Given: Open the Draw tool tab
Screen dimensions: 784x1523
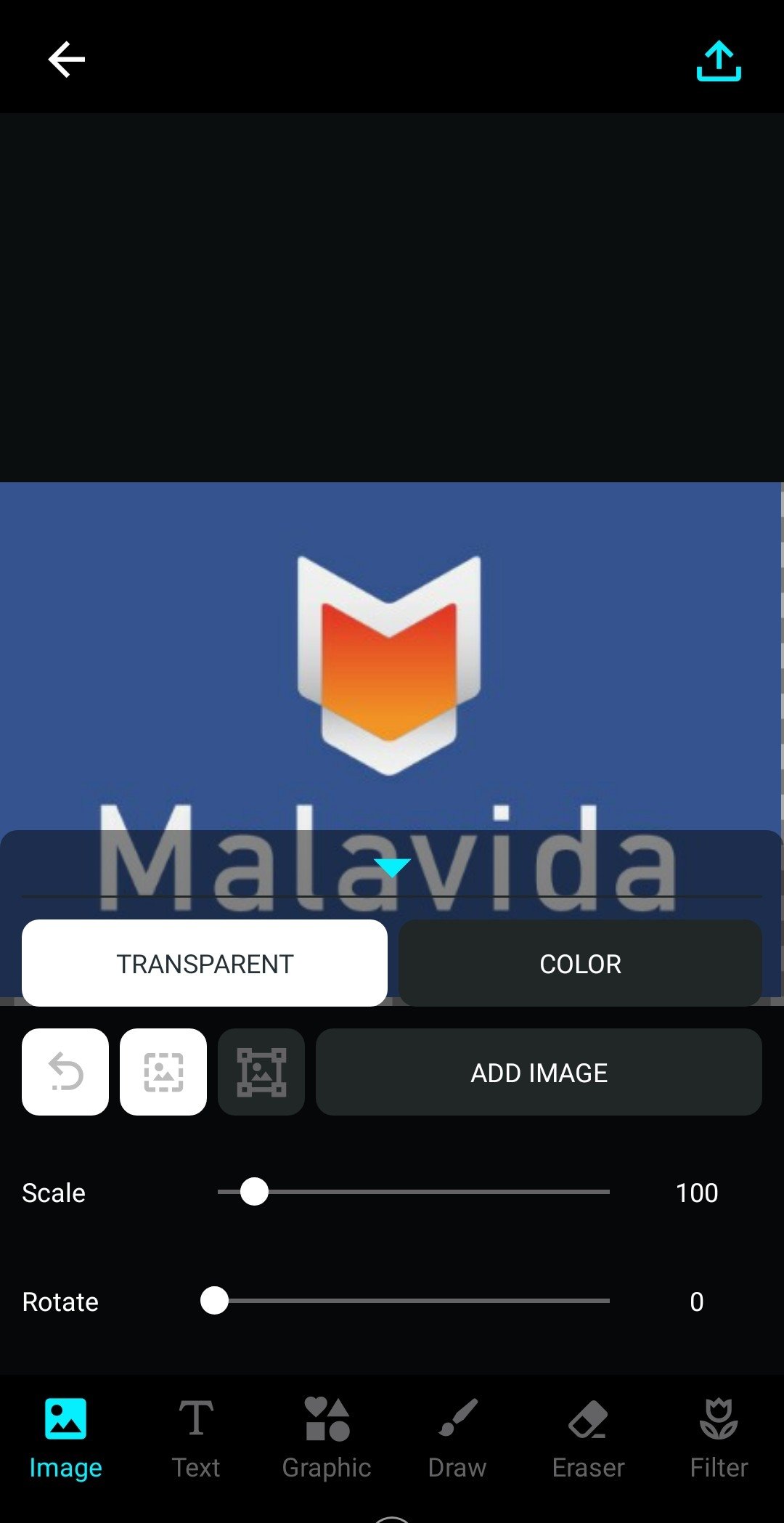Looking at the screenshot, I should (457, 1438).
